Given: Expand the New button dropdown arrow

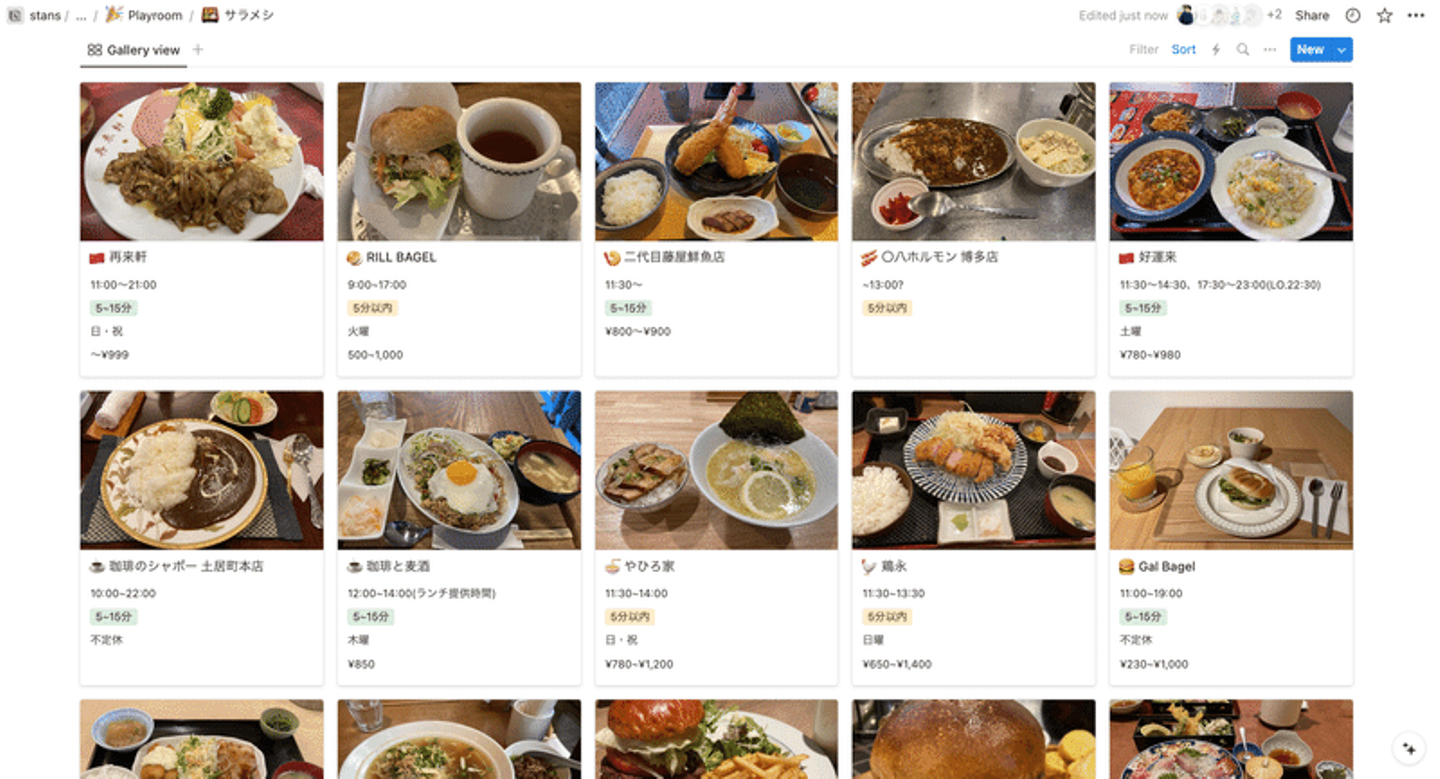Looking at the screenshot, I should click(x=1342, y=50).
